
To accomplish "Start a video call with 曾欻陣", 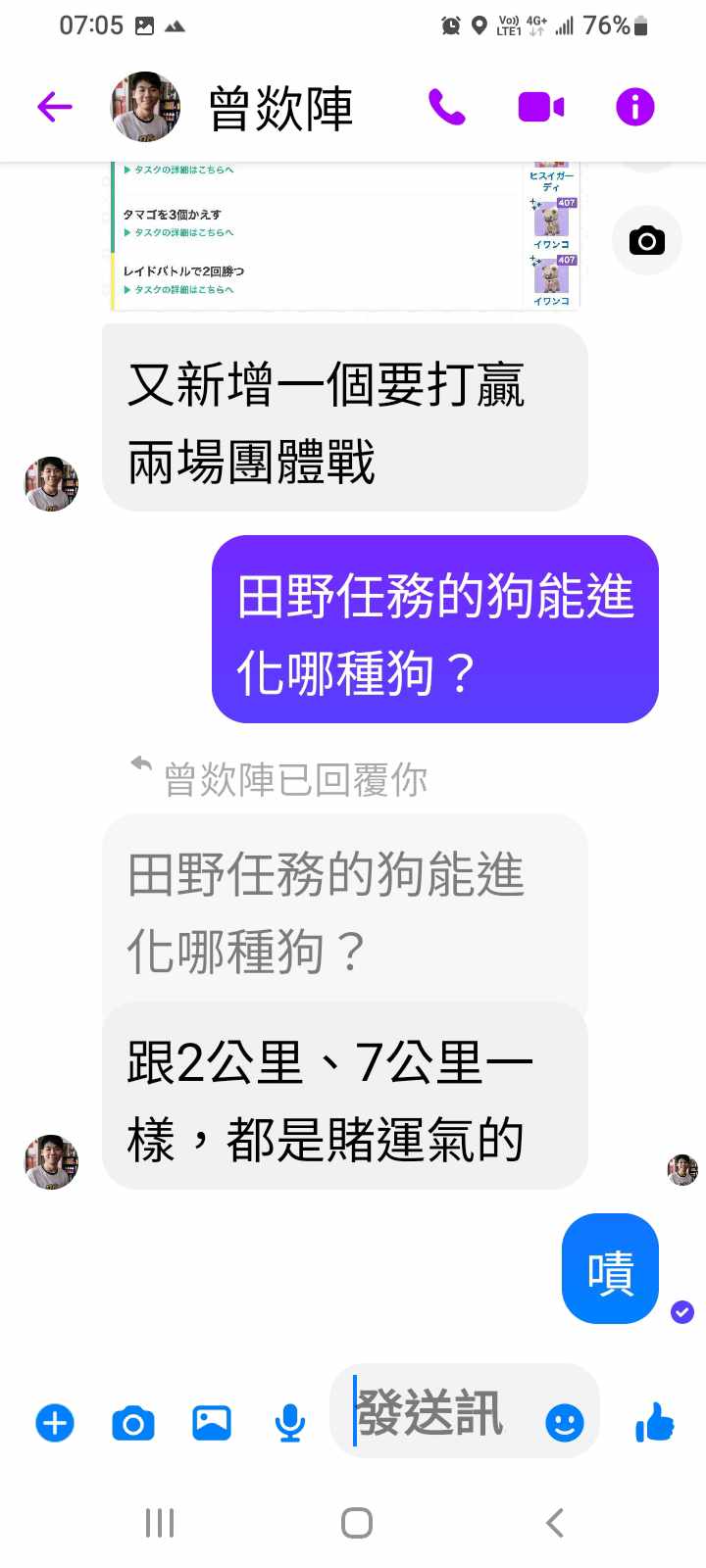I will (540, 107).
